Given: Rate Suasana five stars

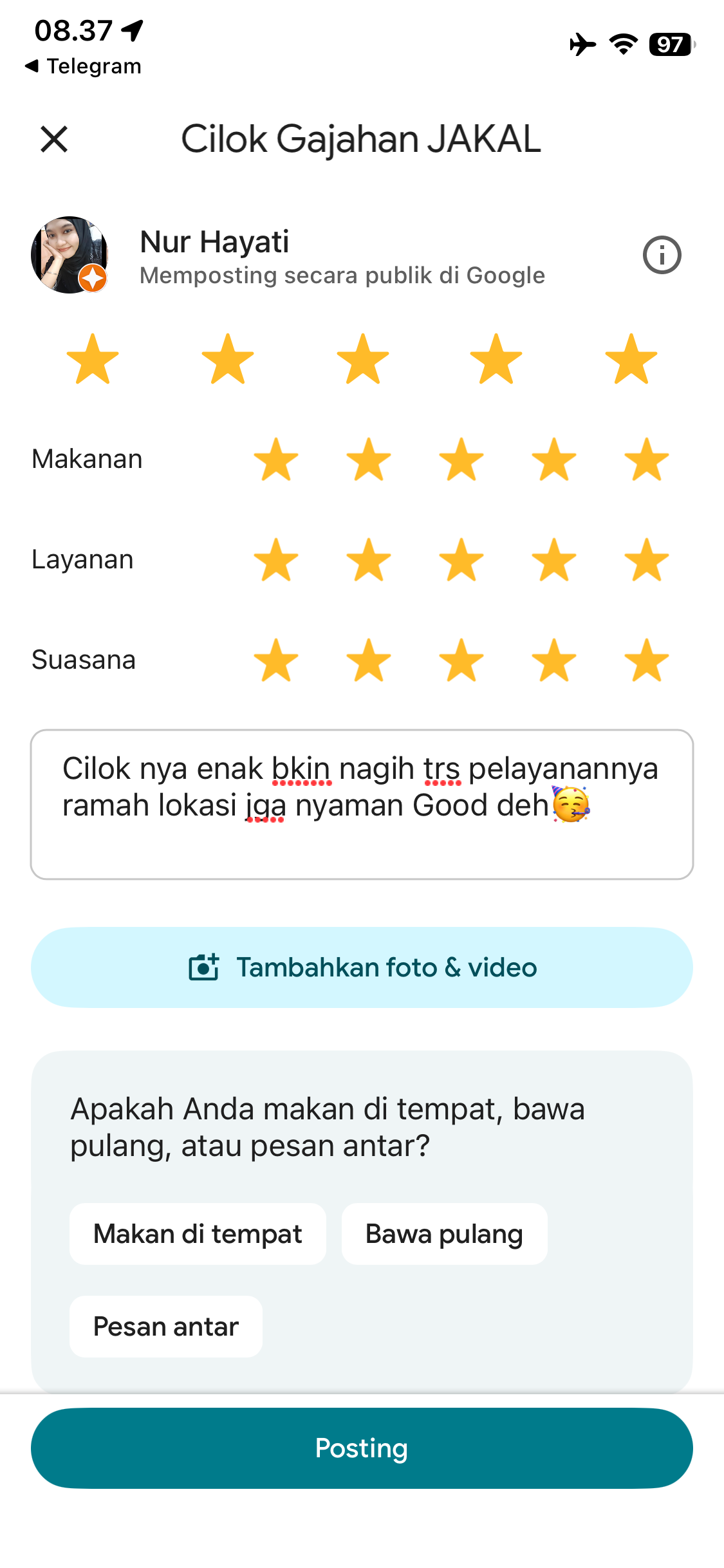Looking at the screenshot, I should point(647,660).
